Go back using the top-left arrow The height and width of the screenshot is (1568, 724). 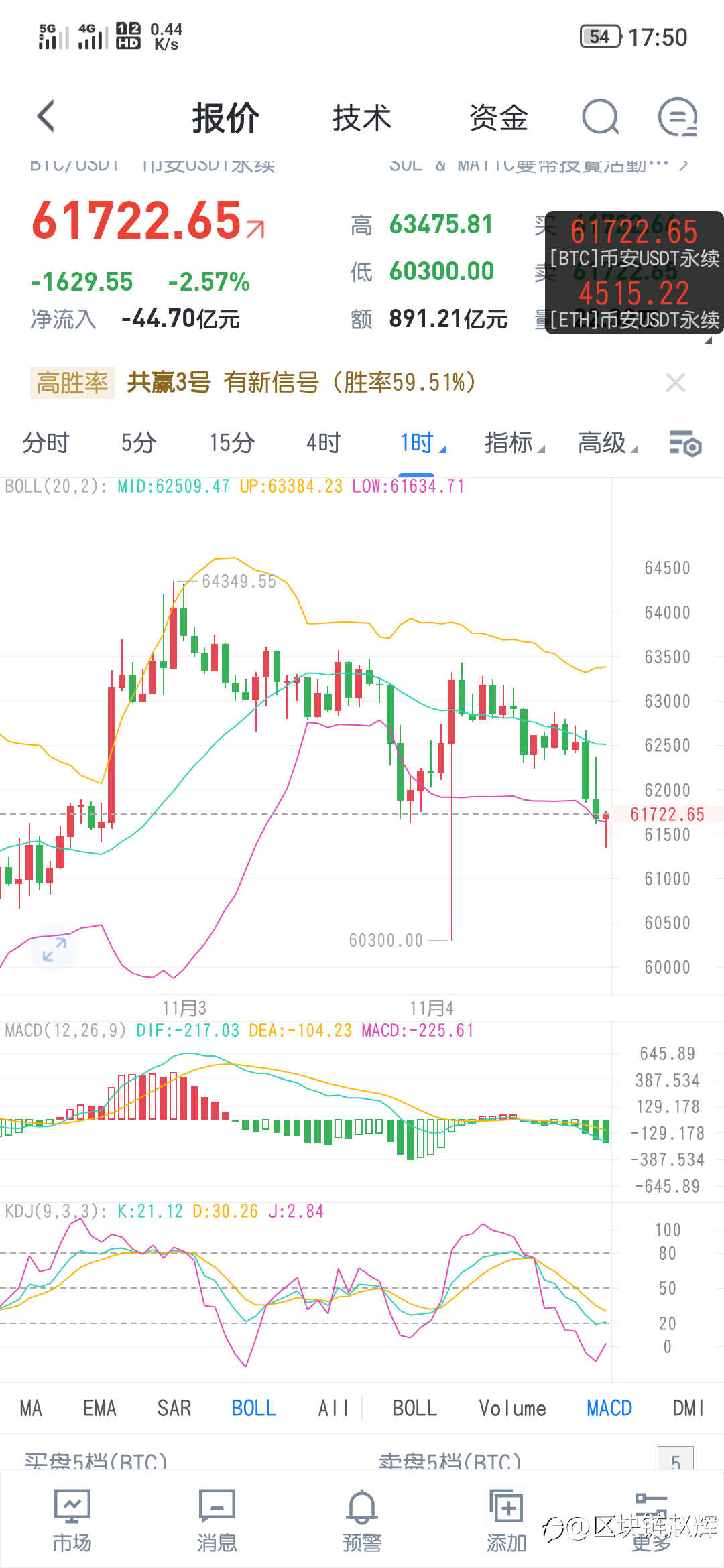coord(46,117)
